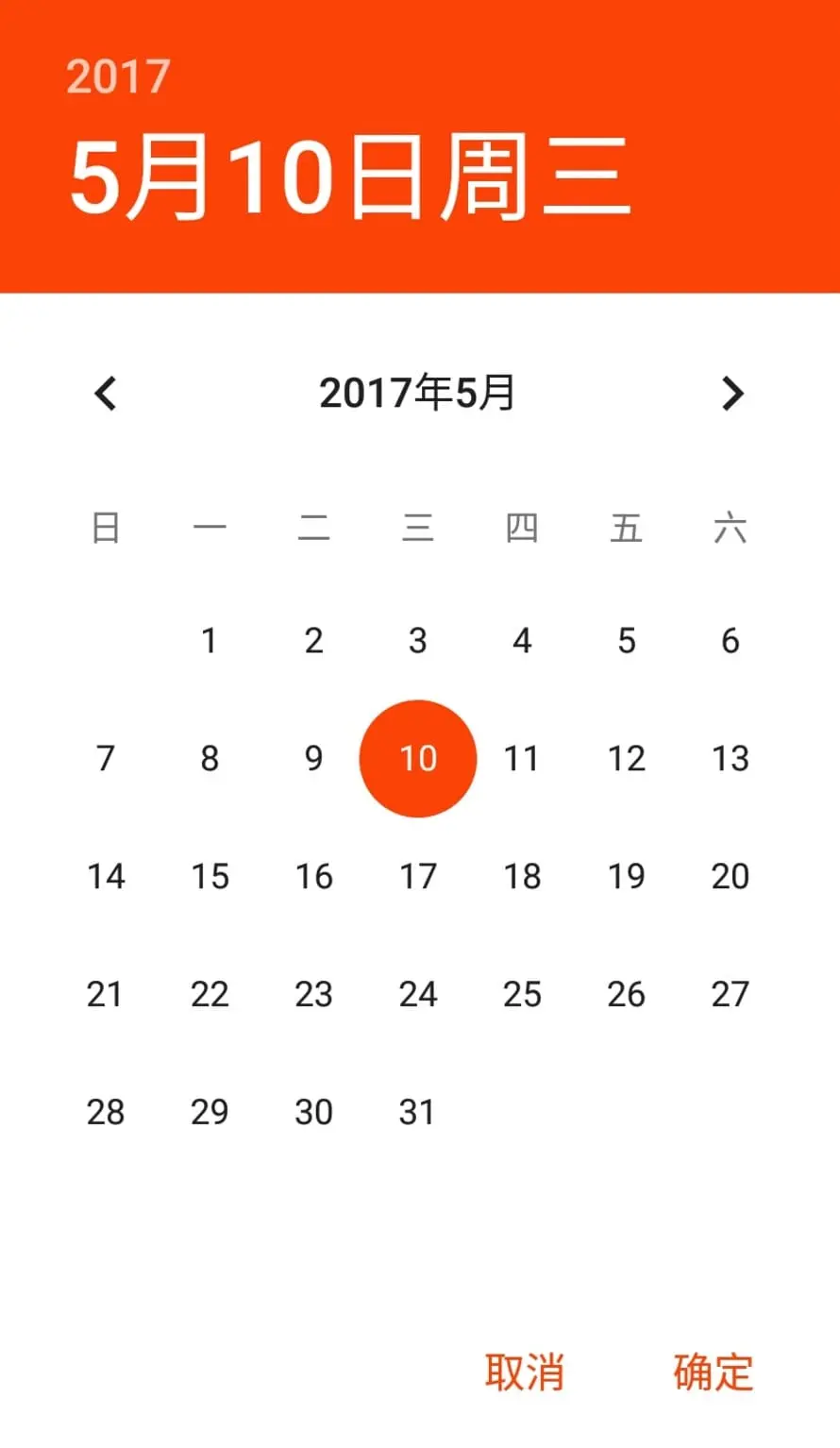Choose the 20th of May
Viewport: 840px width, 1448px height.
tap(731, 876)
